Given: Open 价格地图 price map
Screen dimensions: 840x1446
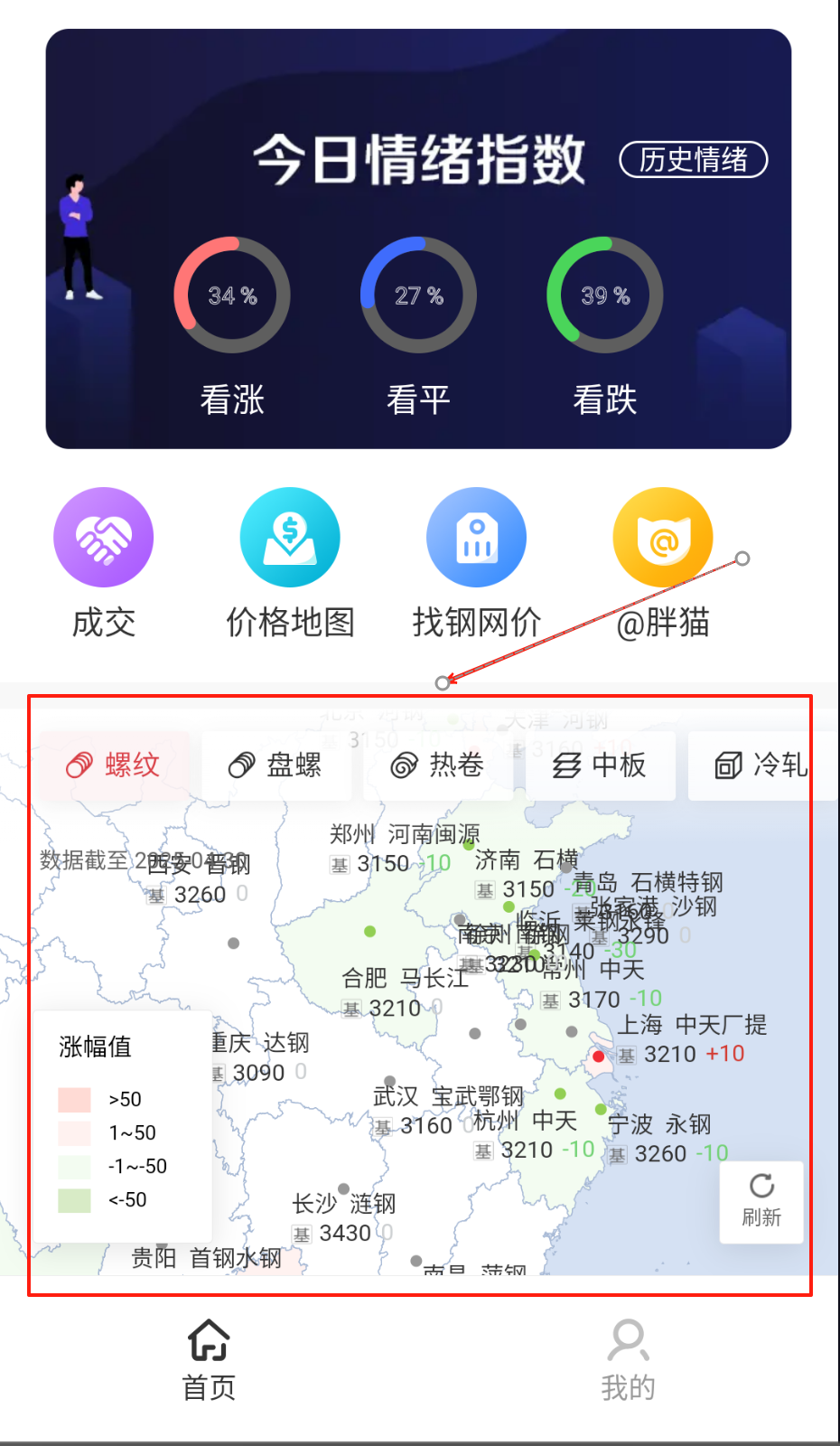Looking at the screenshot, I should [x=290, y=562].
